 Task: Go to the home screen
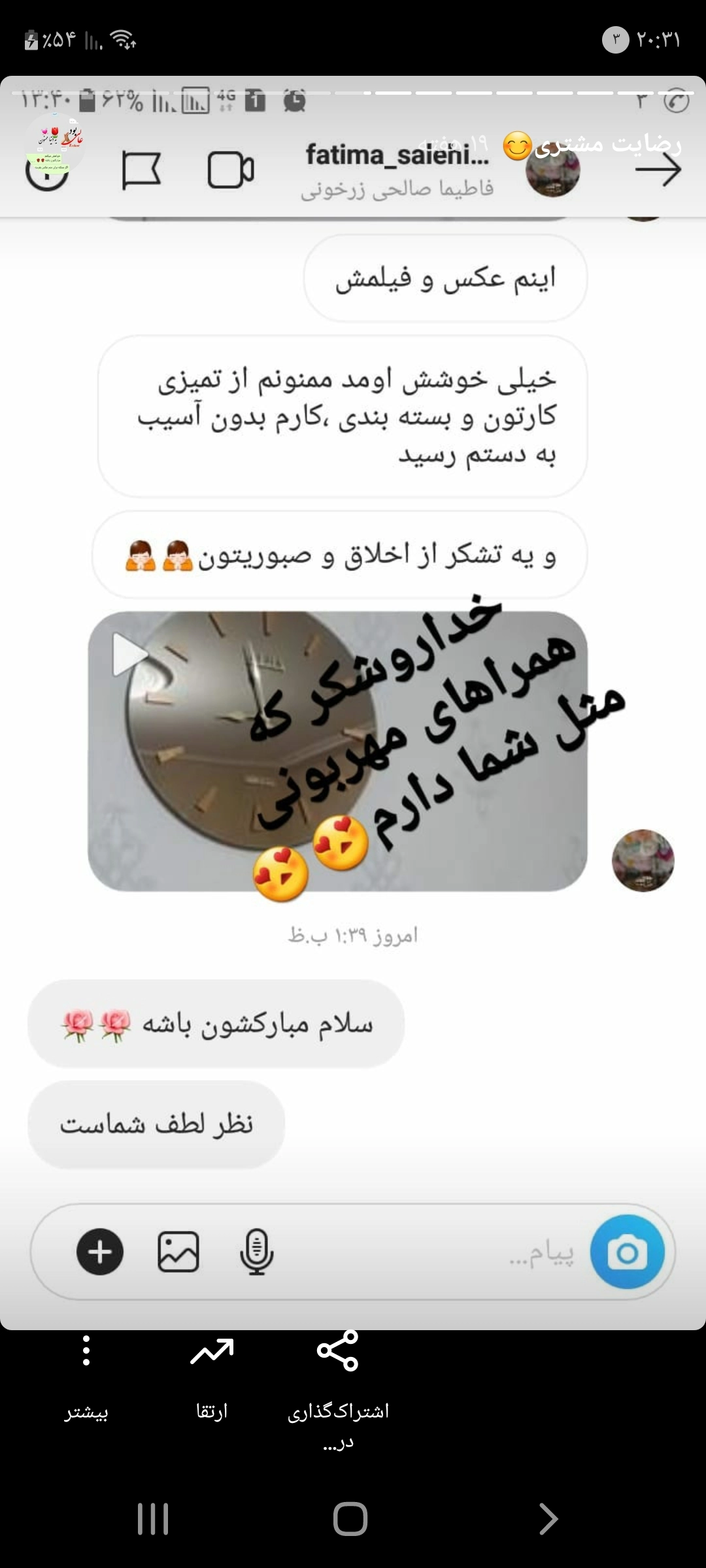coord(350,1518)
